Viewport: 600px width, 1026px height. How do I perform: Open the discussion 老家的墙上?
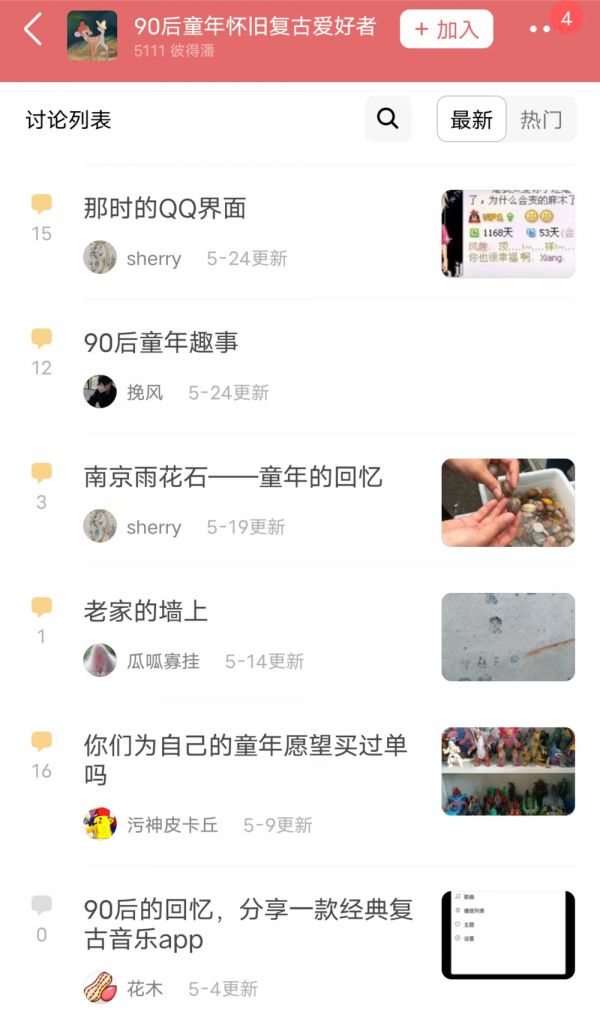[x=146, y=611]
